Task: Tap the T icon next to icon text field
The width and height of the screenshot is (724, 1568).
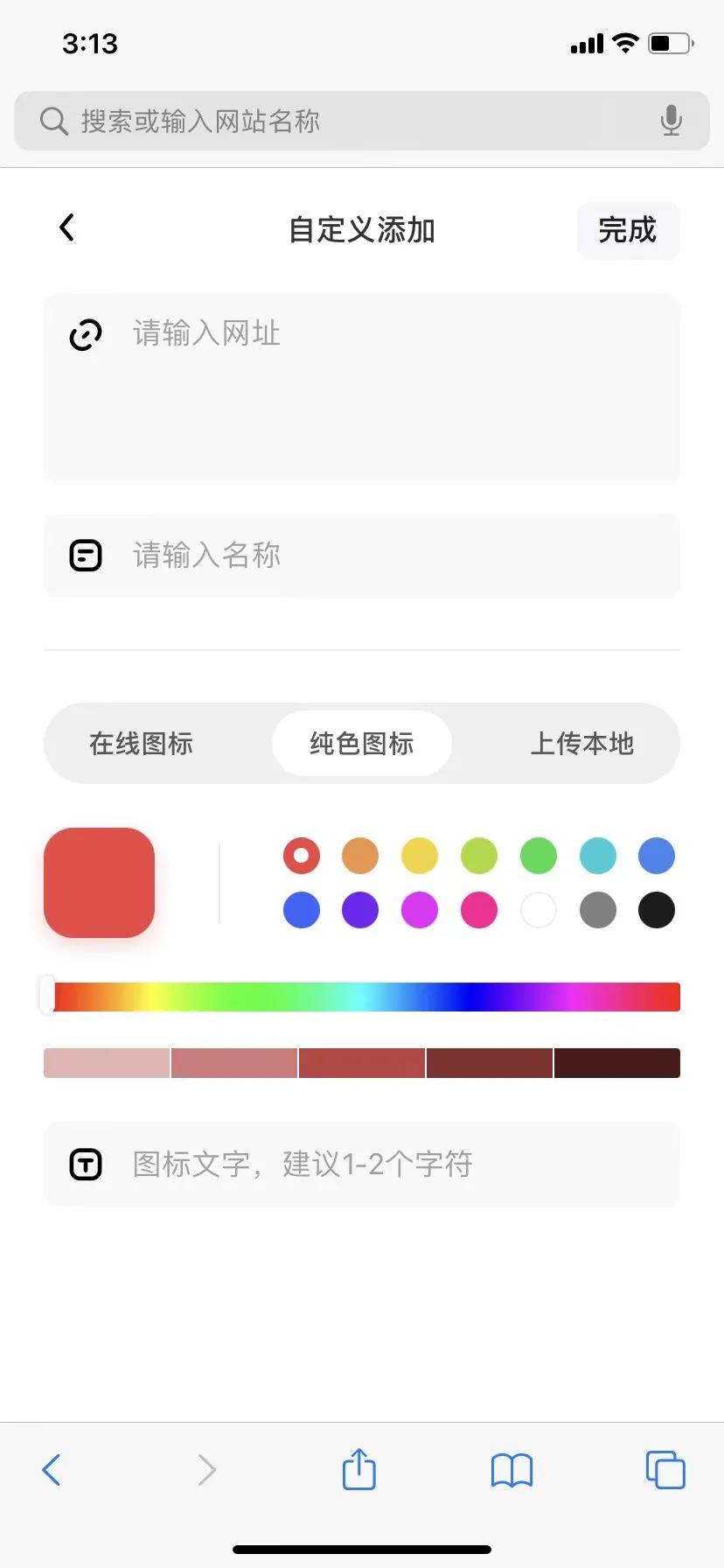Action: (85, 1164)
